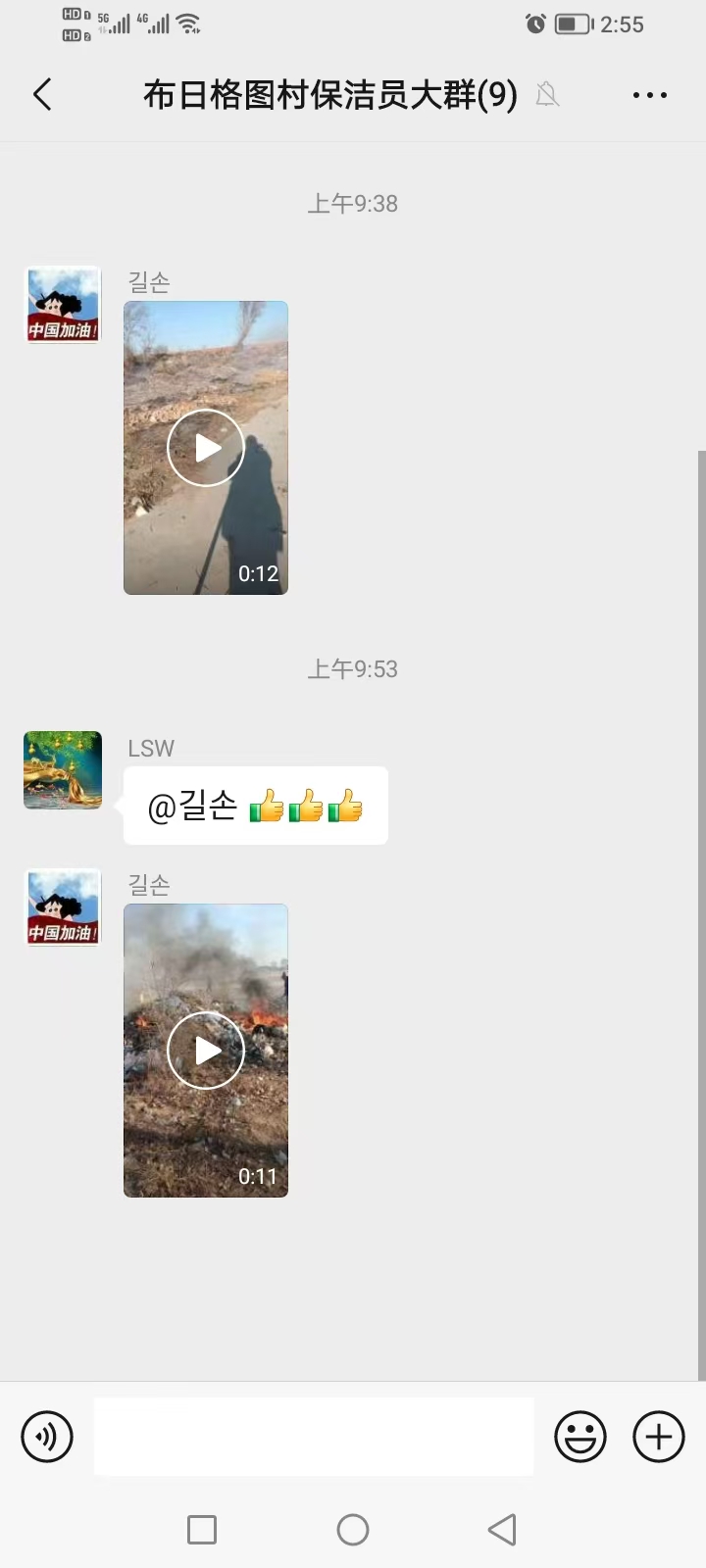Screen dimensions: 706x1568
Task: Open the emoji picker
Action: pyautogui.click(x=580, y=1437)
